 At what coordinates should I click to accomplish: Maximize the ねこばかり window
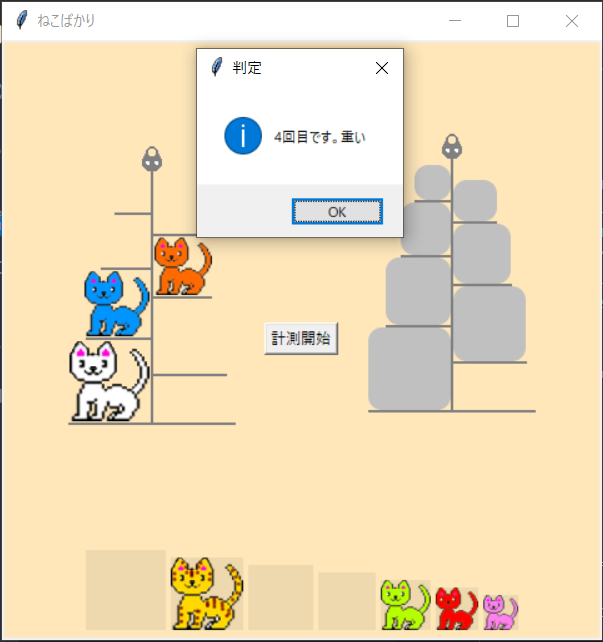513,21
